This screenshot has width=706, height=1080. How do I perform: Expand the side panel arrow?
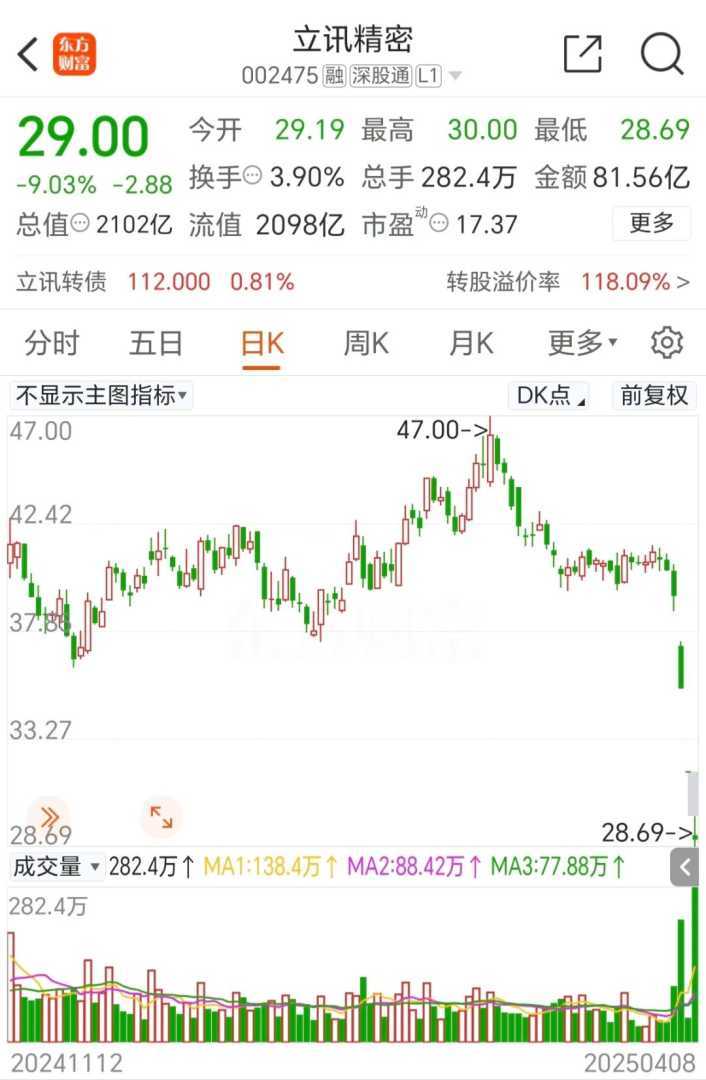(x=685, y=867)
